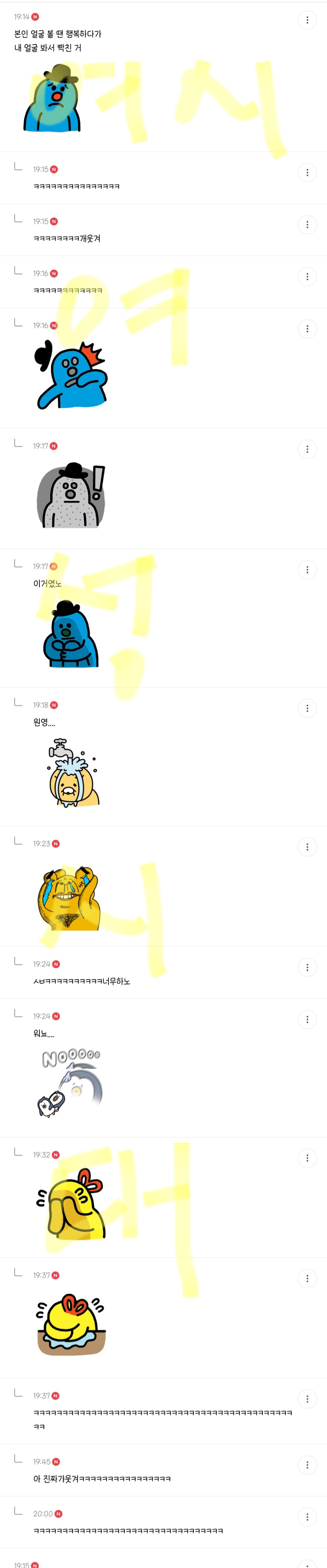Viewport: 327px width, 1568px height.
Task: Open the overflow menu on the 19:14 comment
Action: coord(307,20)
